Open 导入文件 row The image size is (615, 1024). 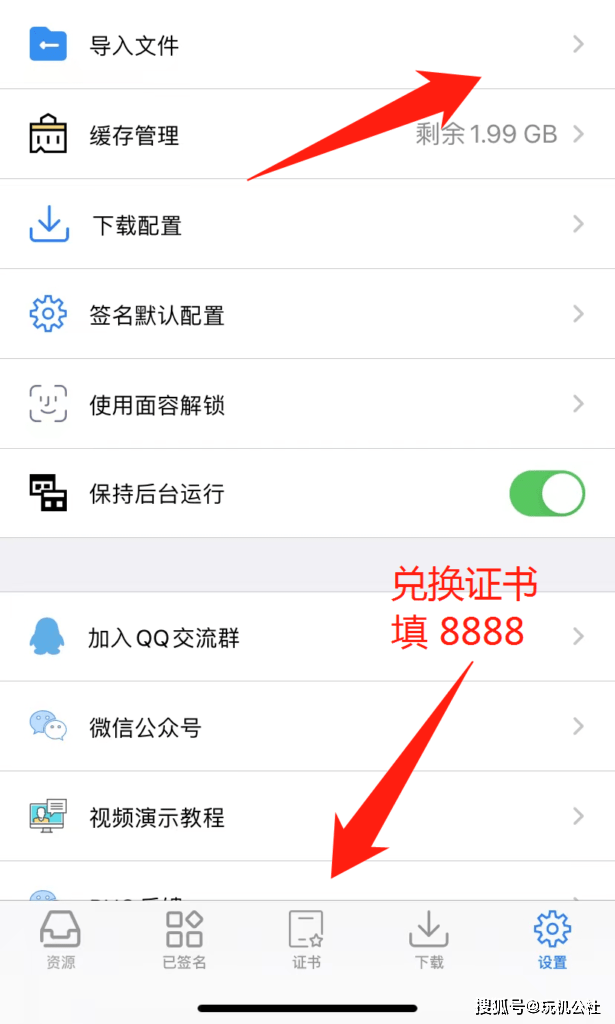pos(300,45)
